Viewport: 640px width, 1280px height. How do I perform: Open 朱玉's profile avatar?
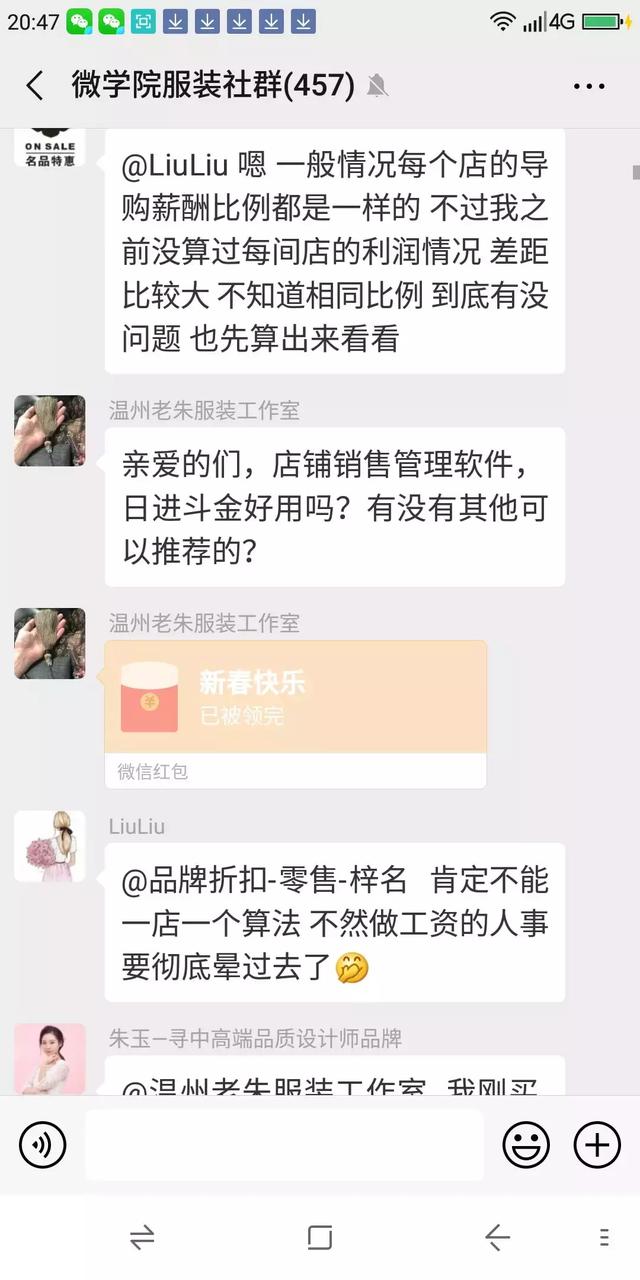50,1058
